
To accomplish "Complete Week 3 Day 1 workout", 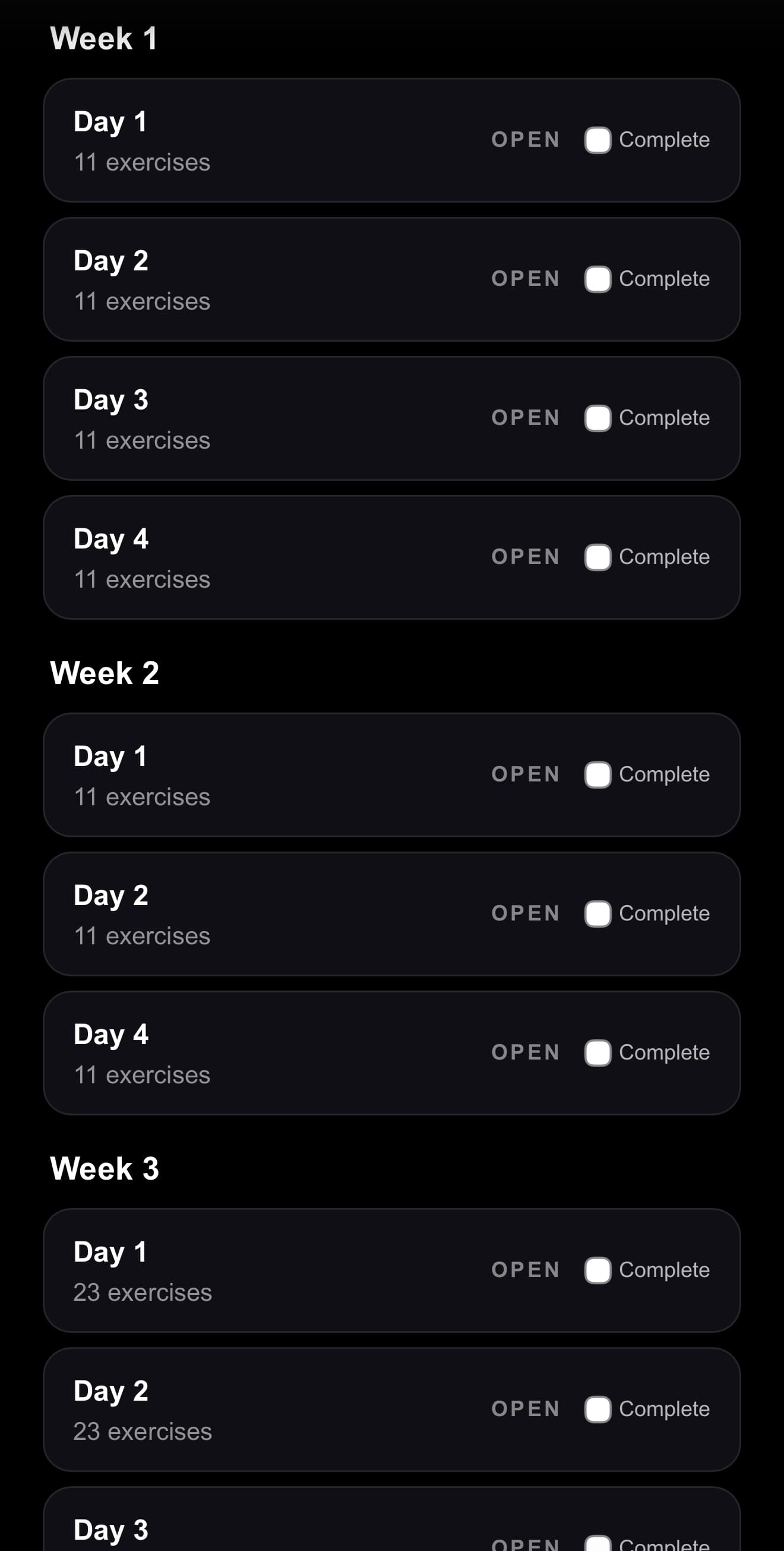I will [x=598, y=1271].
